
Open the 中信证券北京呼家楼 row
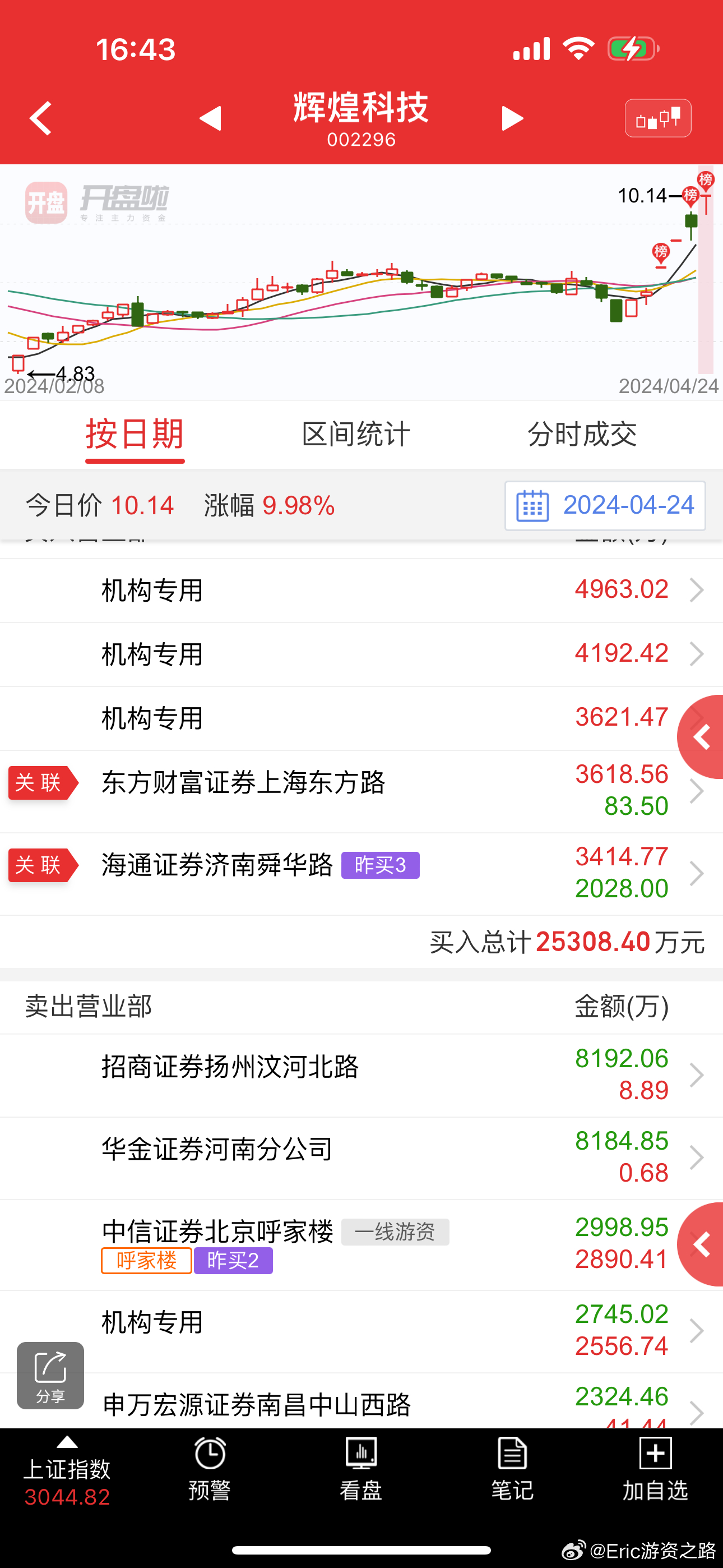[x=361, y=1244]
